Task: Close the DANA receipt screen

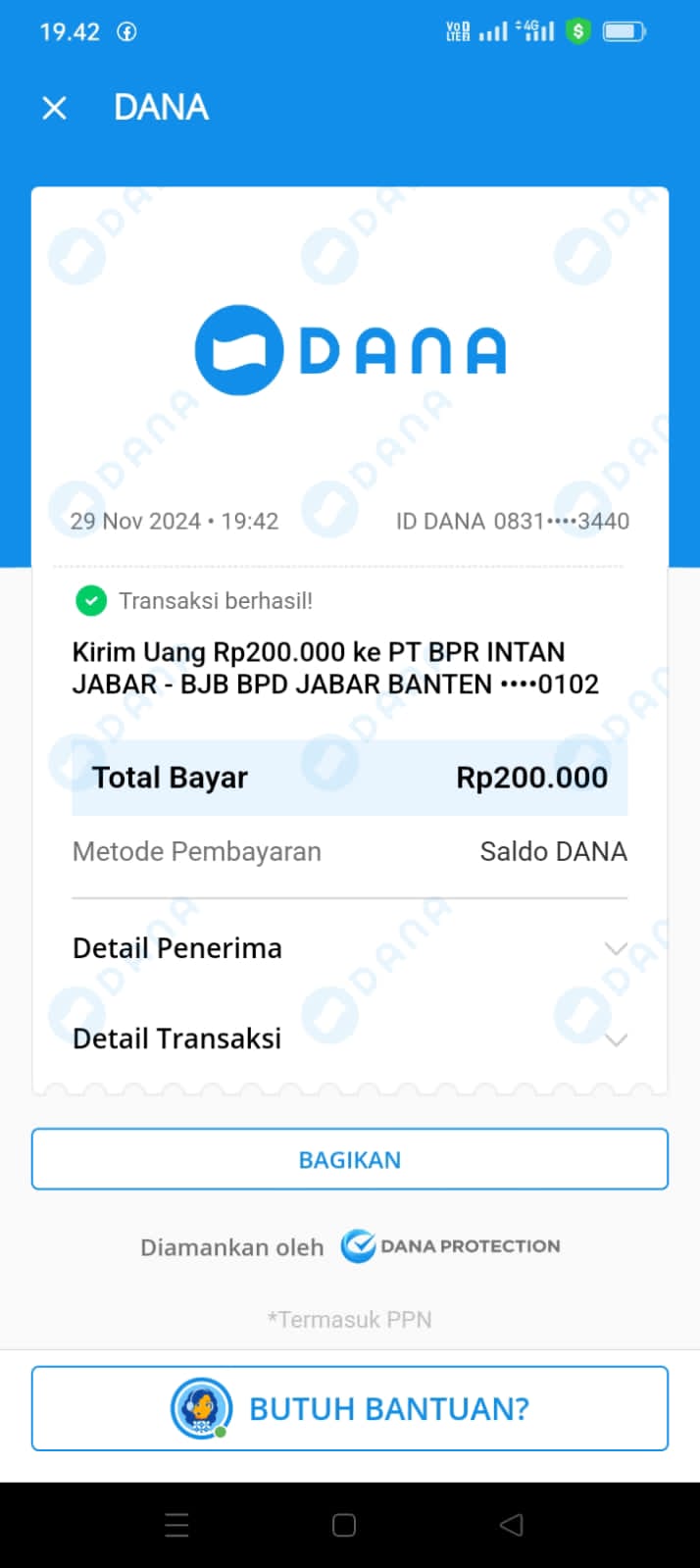Action: [55, 108]
